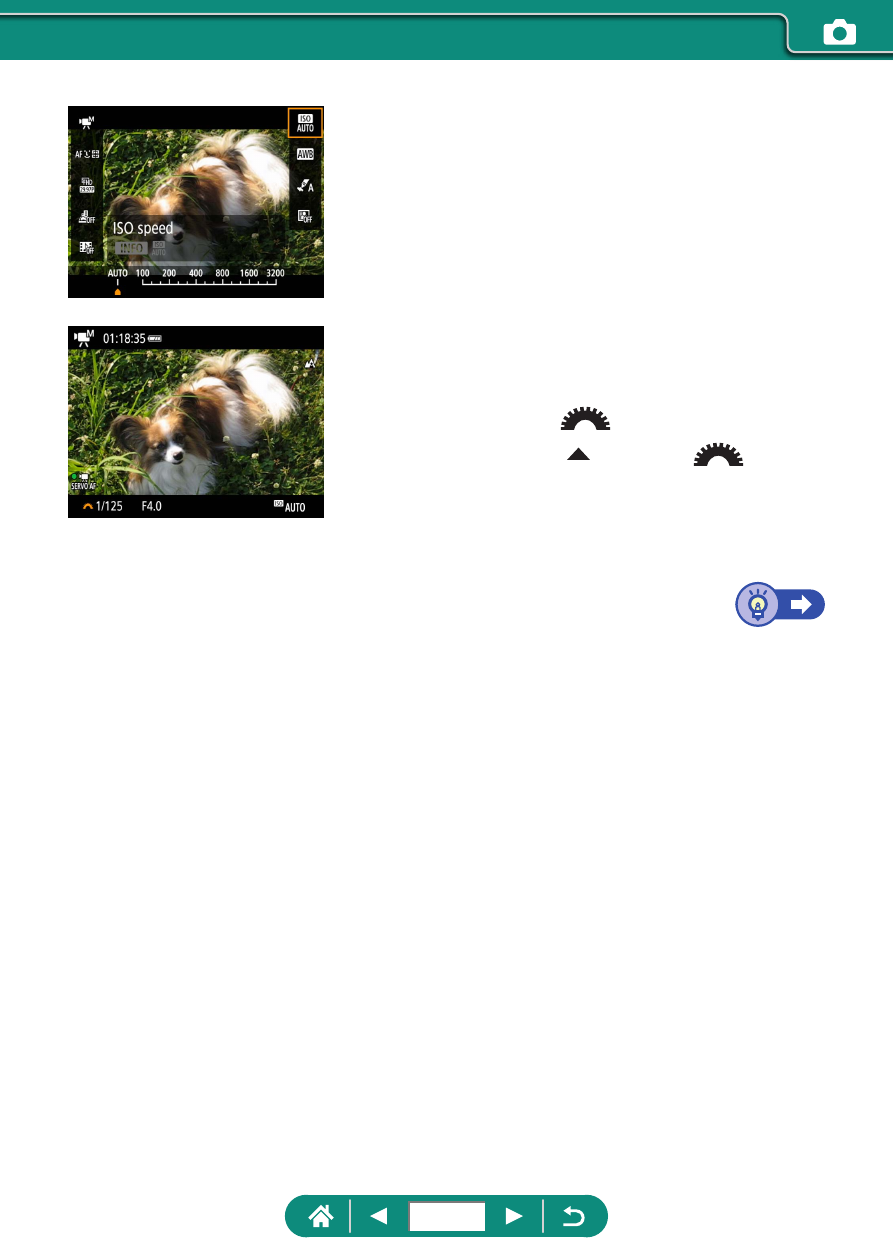Go to the manual's home page

[320, 1216]
